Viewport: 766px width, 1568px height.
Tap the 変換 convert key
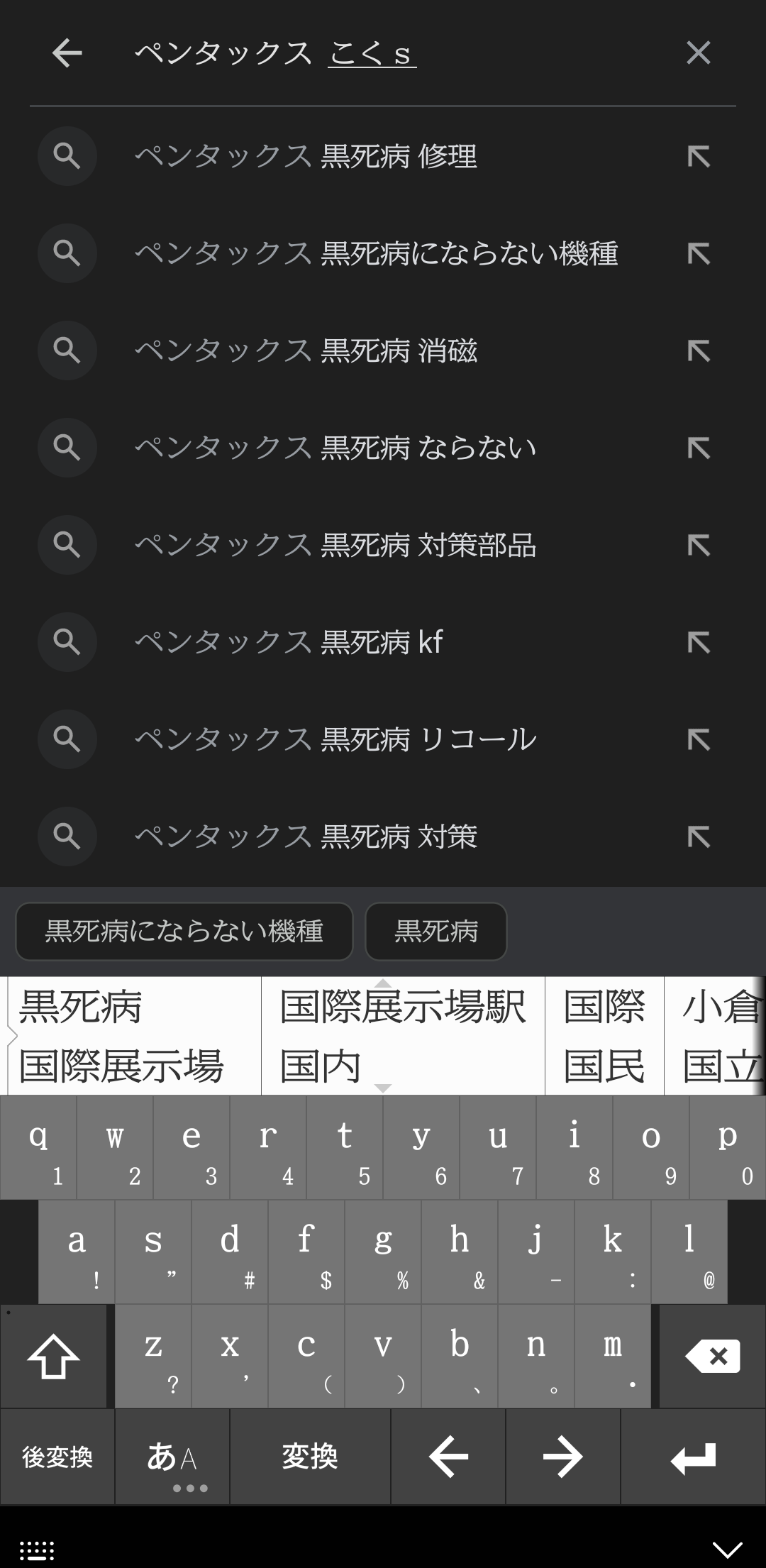click(x=309, y=1457)
